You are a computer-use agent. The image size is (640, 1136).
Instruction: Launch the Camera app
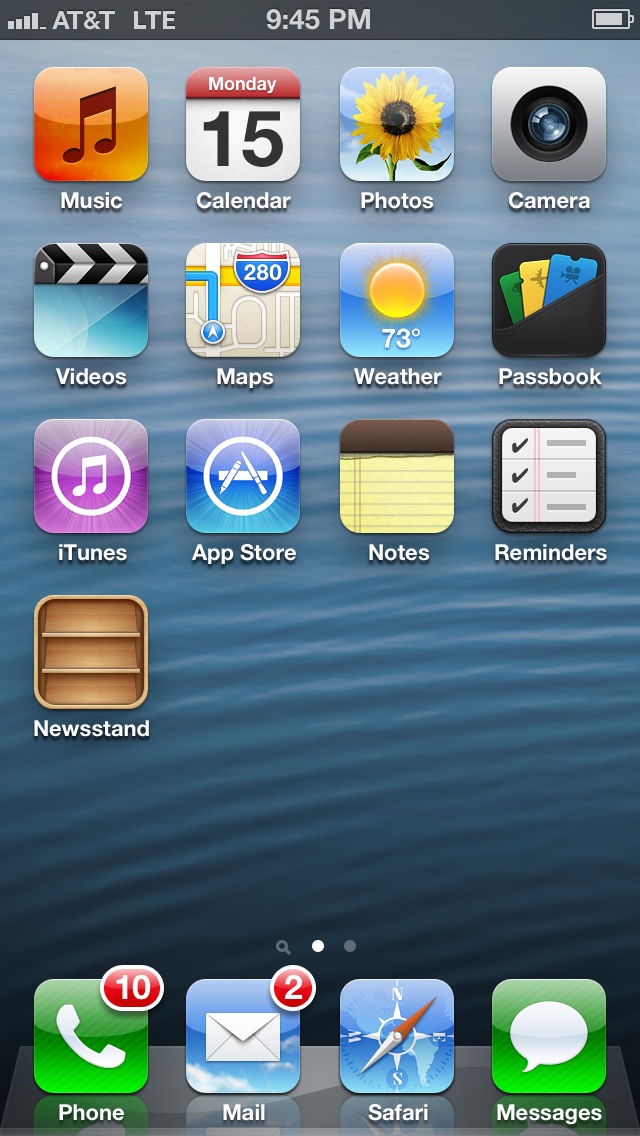click(549, 124)
